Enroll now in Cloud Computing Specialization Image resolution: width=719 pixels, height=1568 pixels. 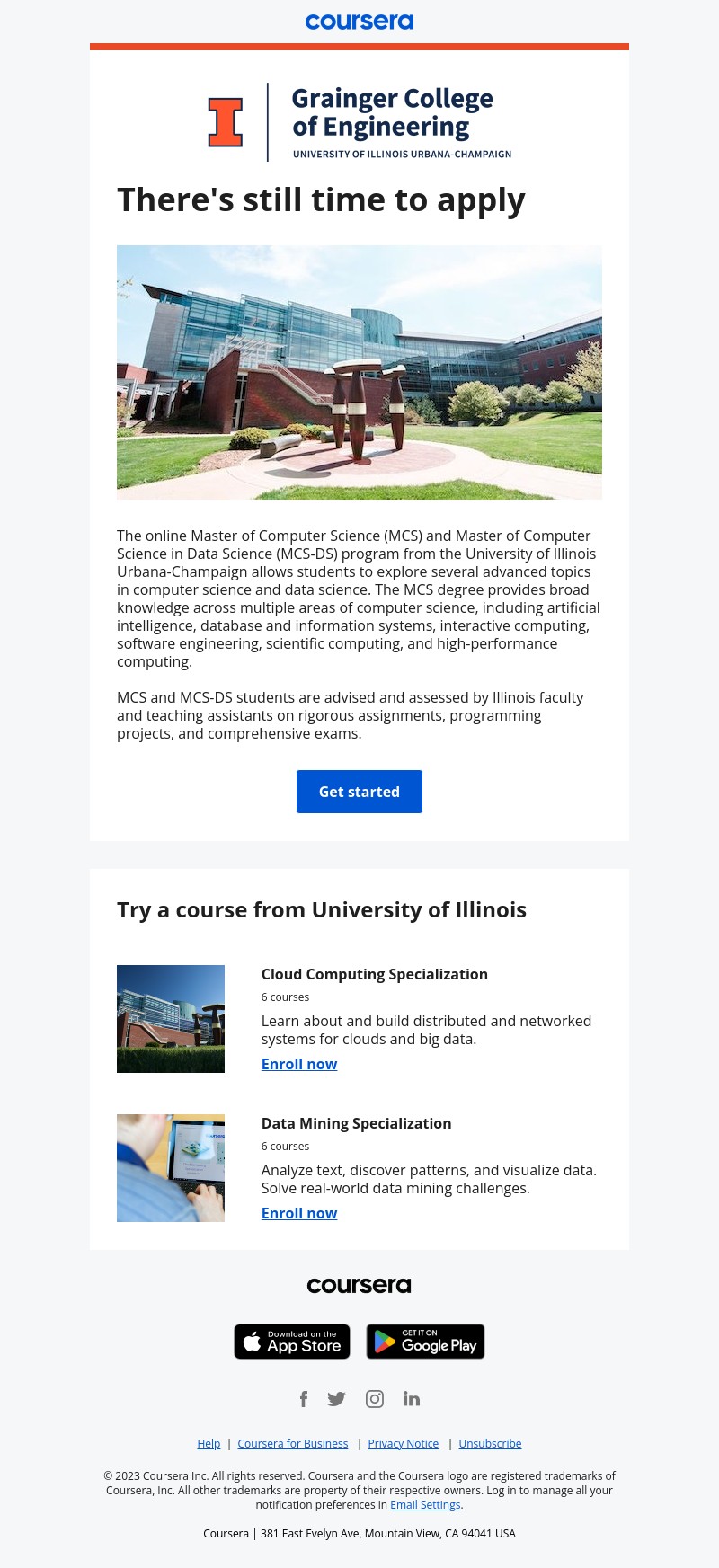point(299,1064)
